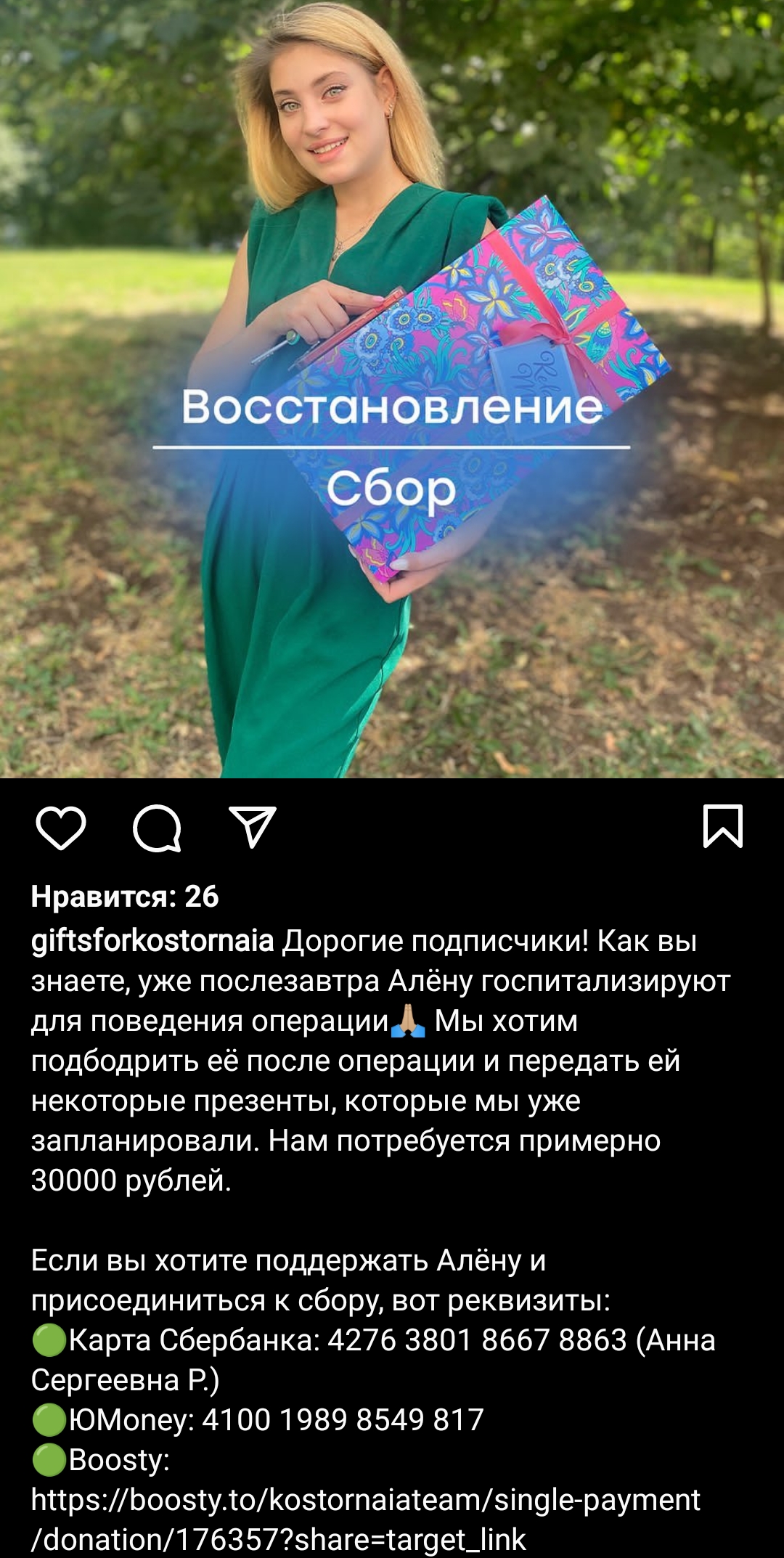Like the Алёна fundraiser post
The width and height of the screenshot is (784, 1558).
61,827
